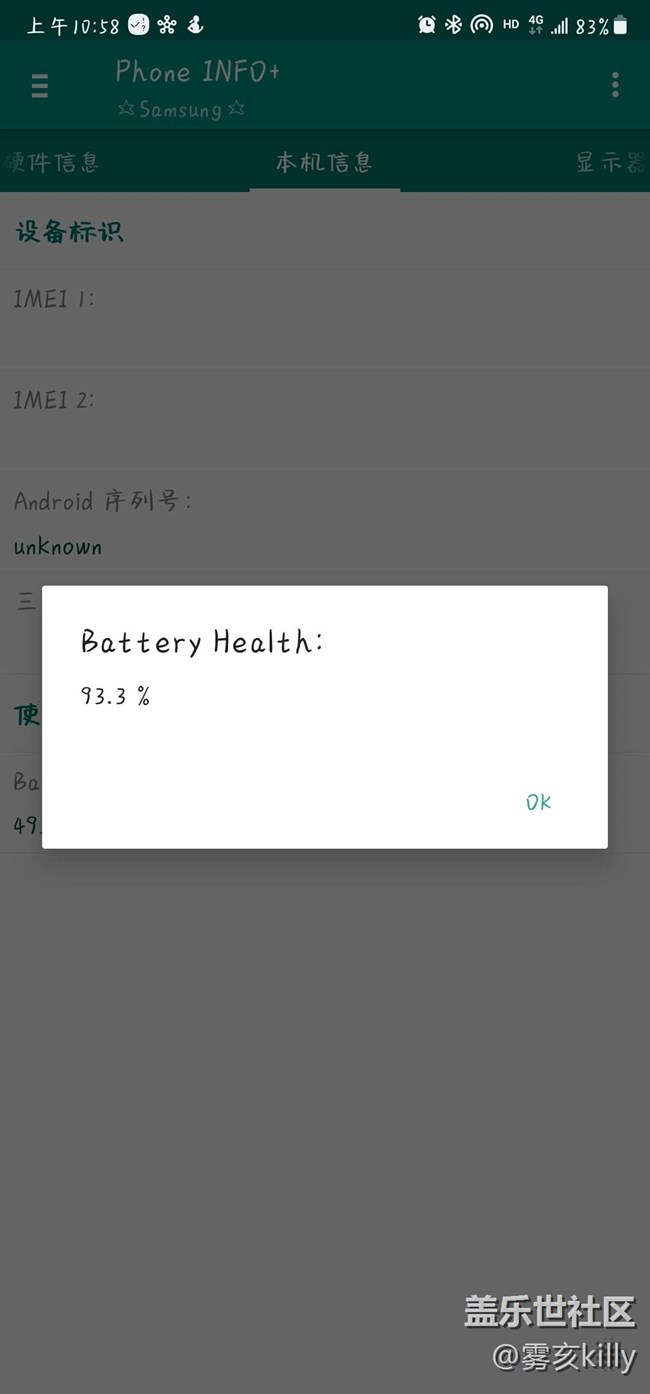
Task: Open the three-dot overflow menu
Action: (x=614, y=85)
